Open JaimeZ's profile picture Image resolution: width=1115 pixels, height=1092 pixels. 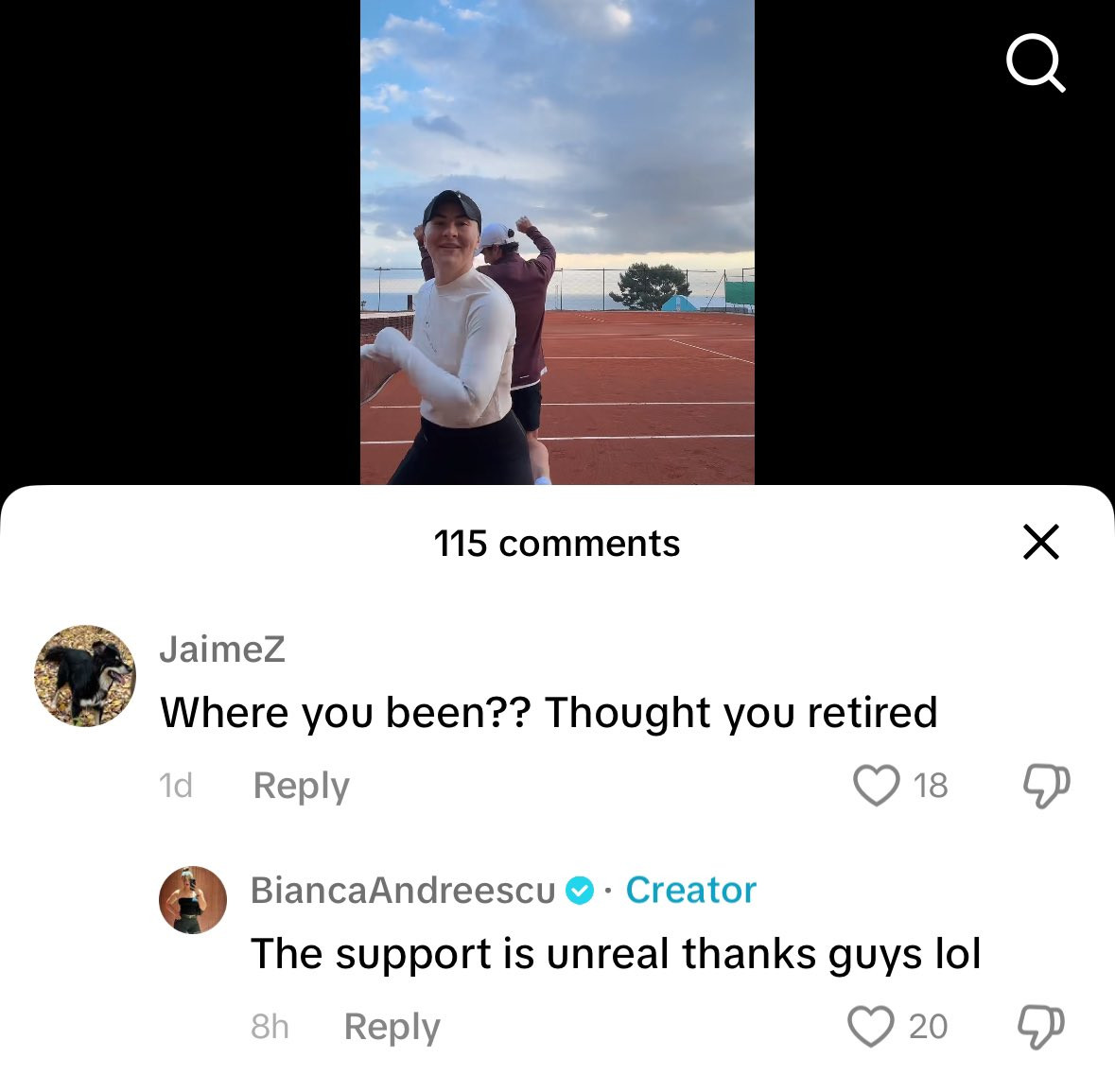tap(85, 676)
